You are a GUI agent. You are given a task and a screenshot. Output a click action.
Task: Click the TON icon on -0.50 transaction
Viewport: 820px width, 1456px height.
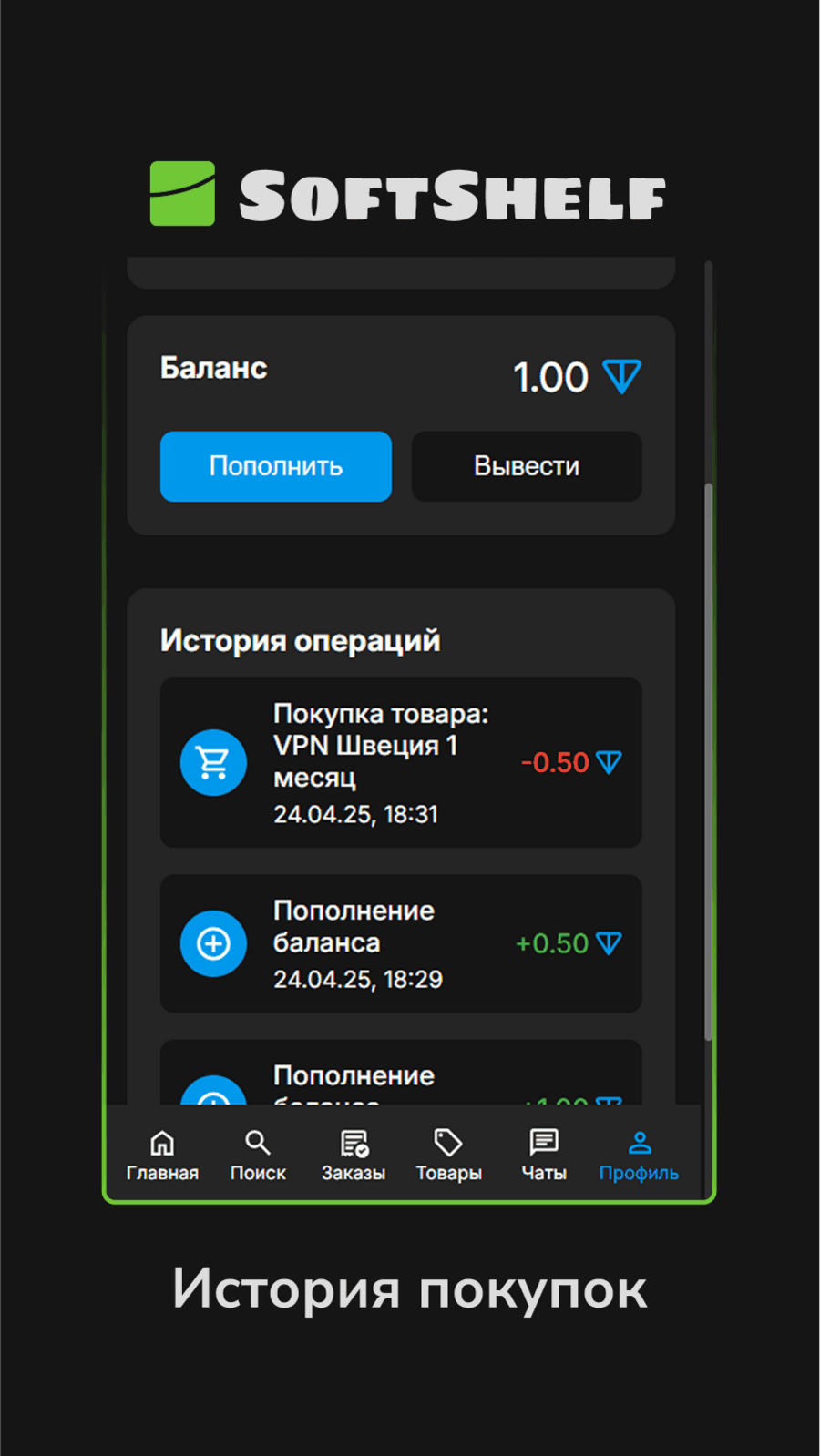609,763
